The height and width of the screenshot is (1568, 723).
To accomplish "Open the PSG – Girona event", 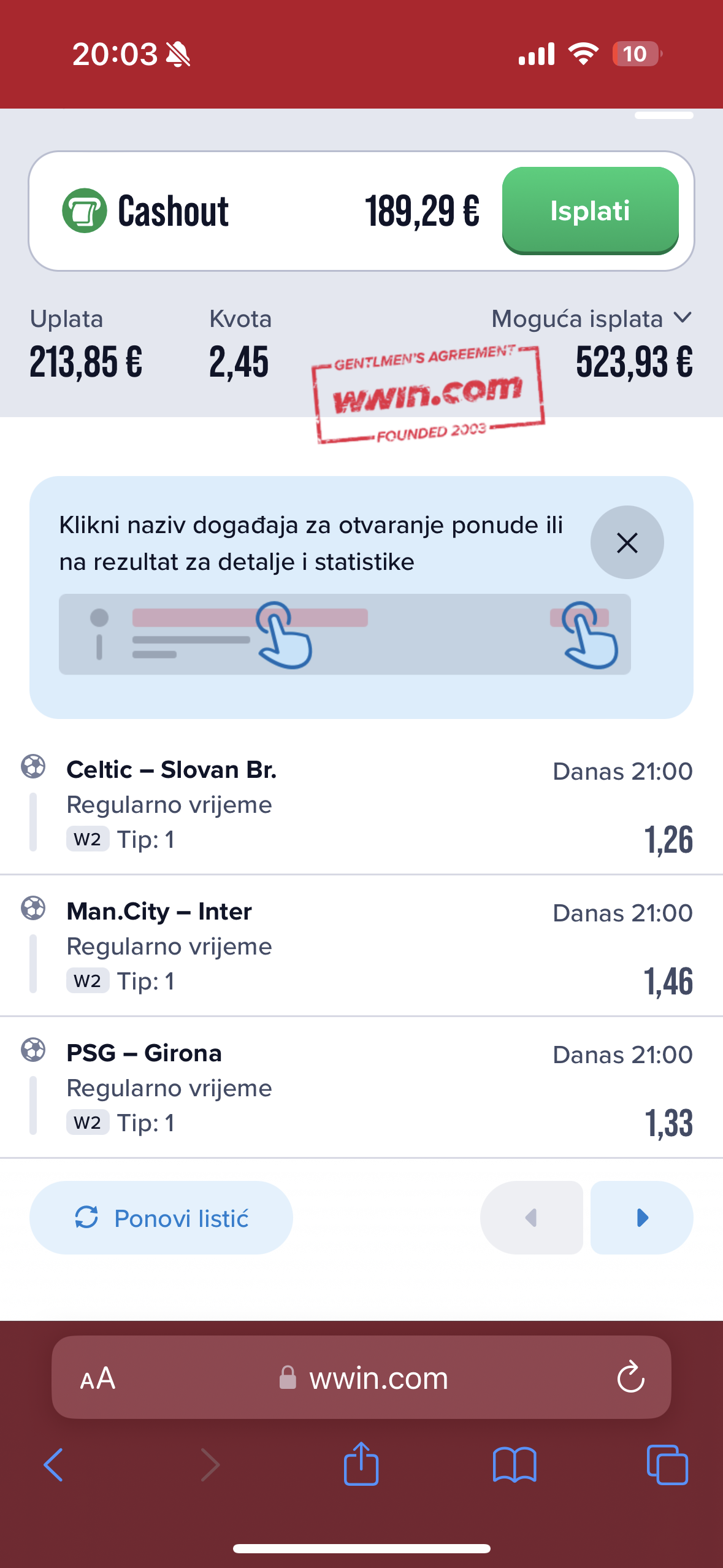I will pos(144,1053).
